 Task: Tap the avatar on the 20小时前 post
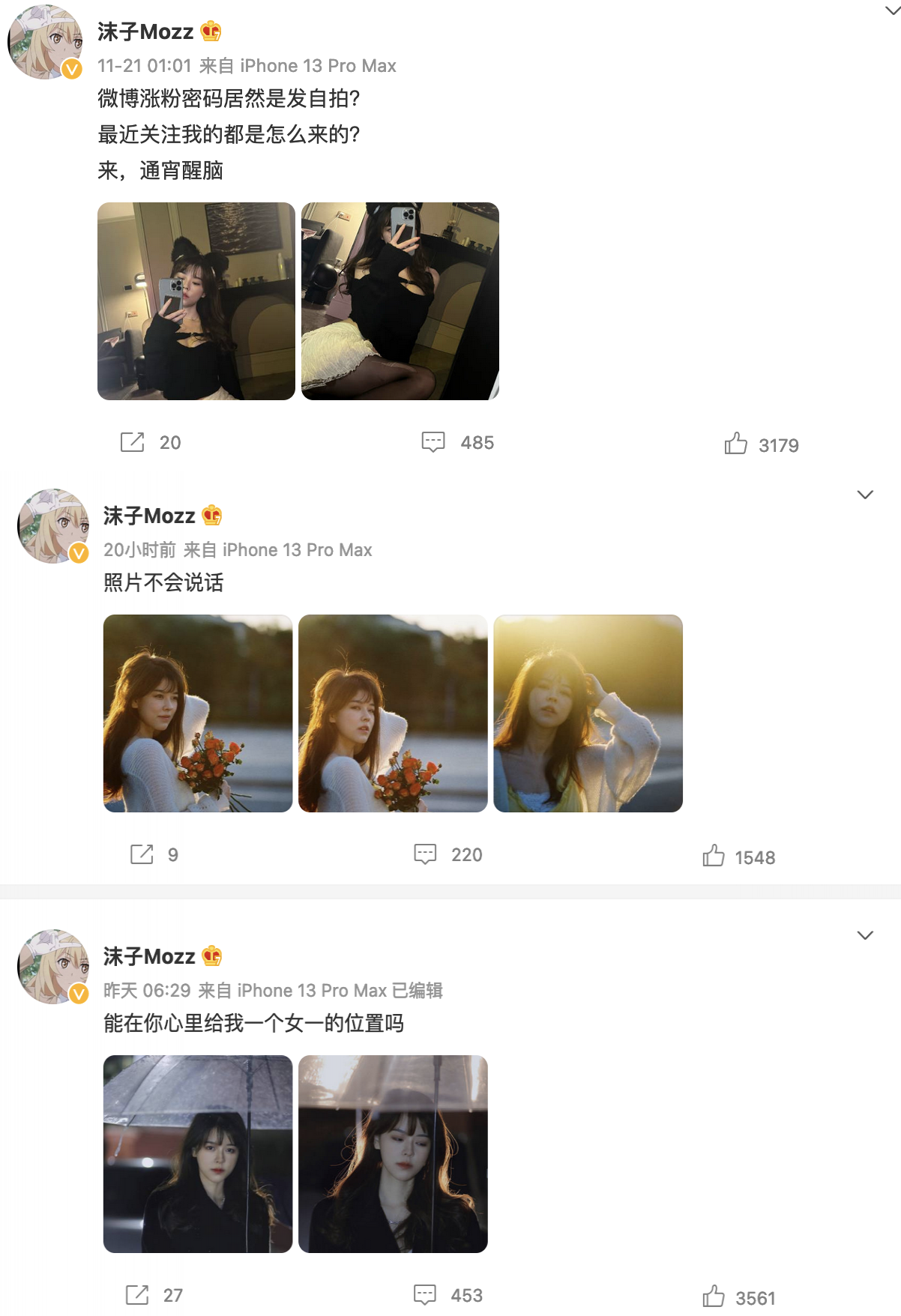pyautogui.click(x=52, y=526)
